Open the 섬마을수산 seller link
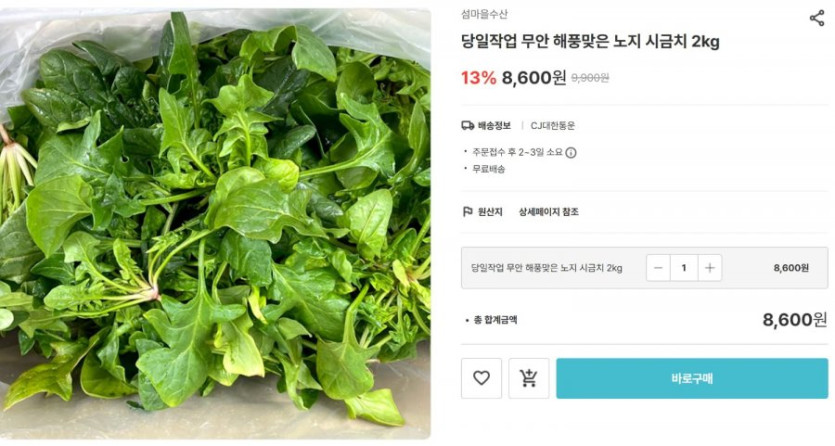The image size is (835, 446). 484,14
